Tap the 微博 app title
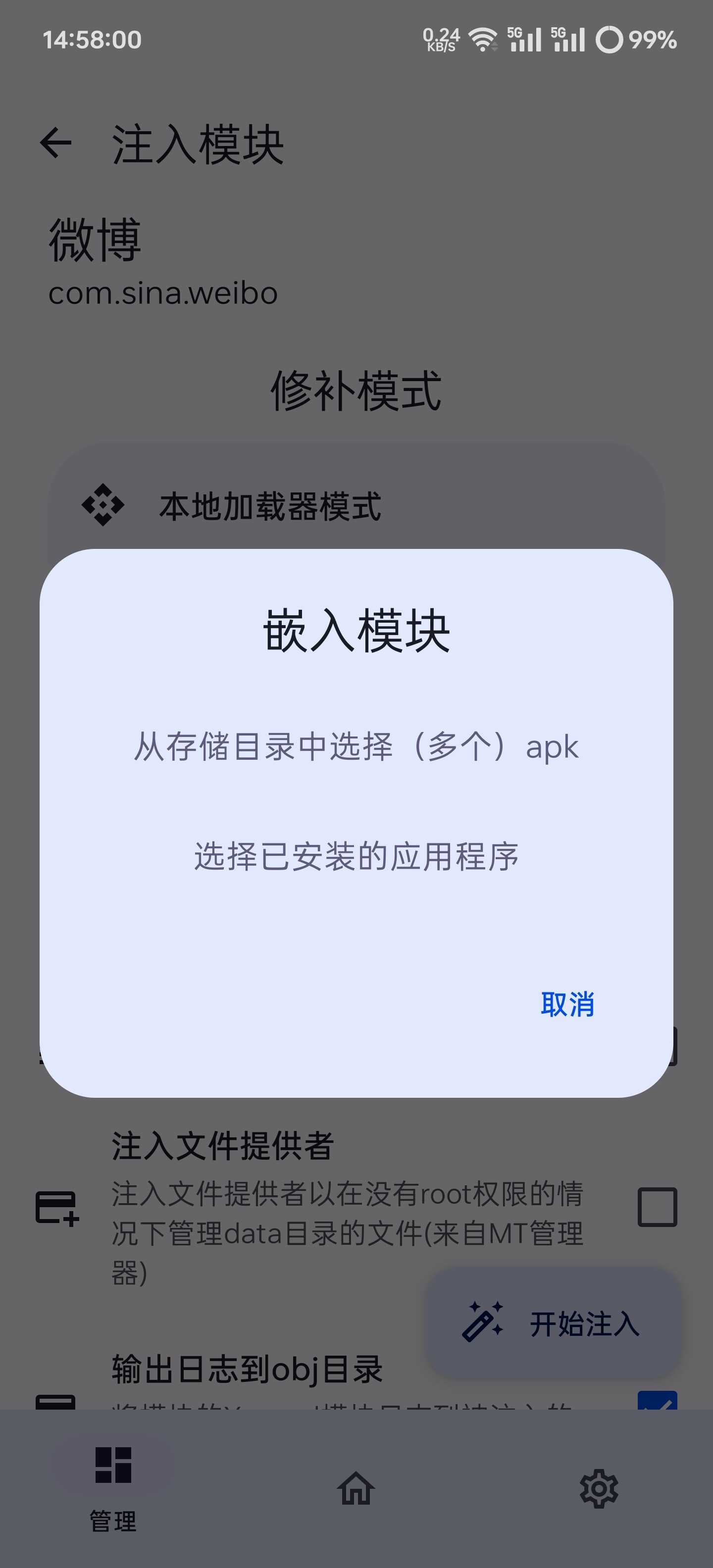Screen dimensions: 713x1568 pyautogui.click(x=95, y=240)
